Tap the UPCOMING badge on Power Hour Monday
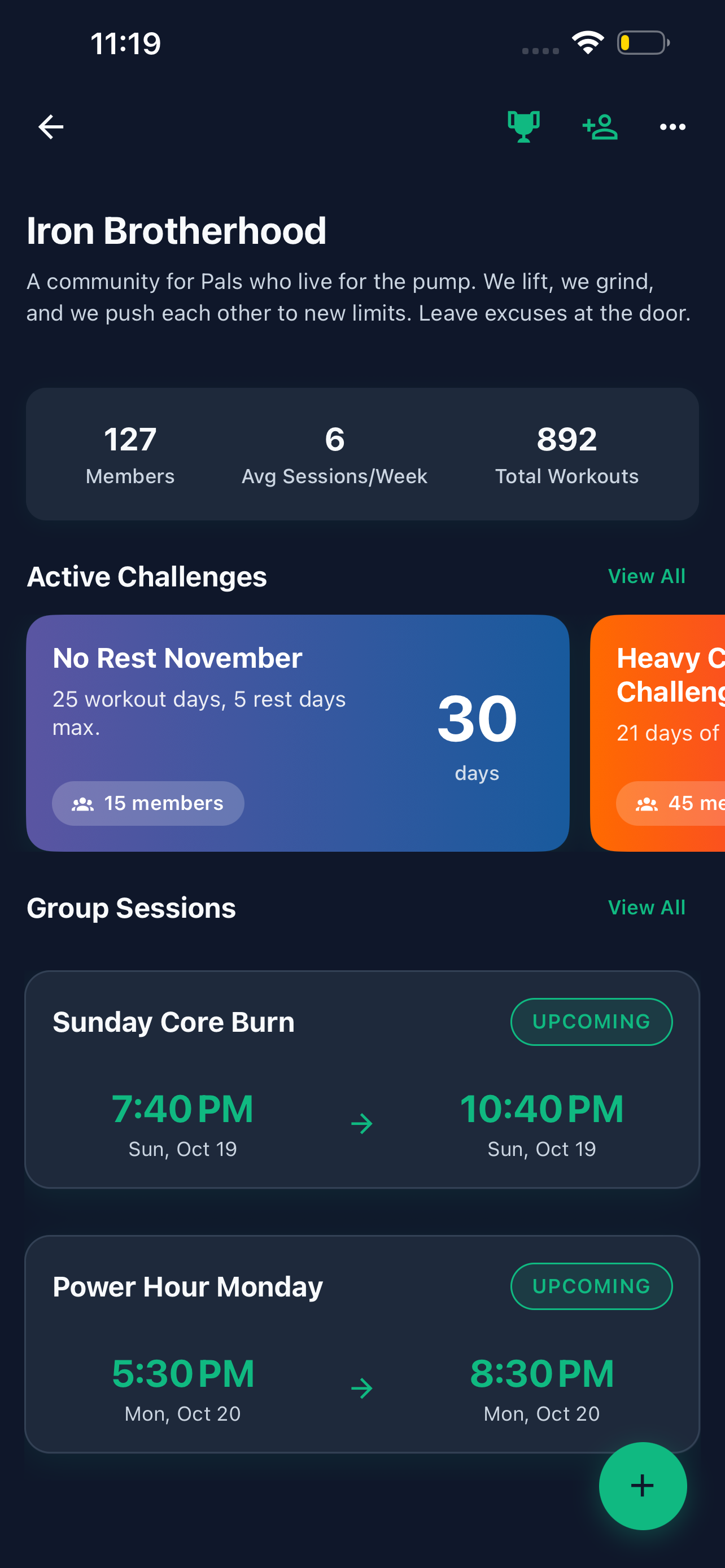The height and width of the screenshot is (1568, 725). pos(591,1286)
